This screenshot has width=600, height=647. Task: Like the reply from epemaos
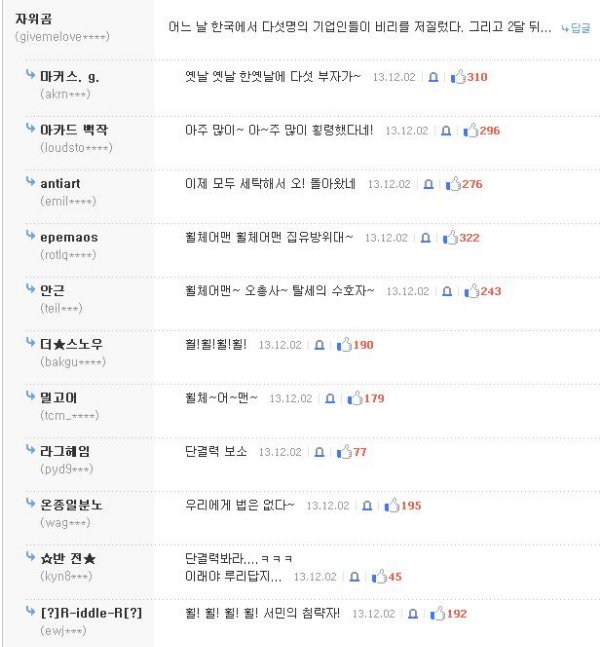451,238
